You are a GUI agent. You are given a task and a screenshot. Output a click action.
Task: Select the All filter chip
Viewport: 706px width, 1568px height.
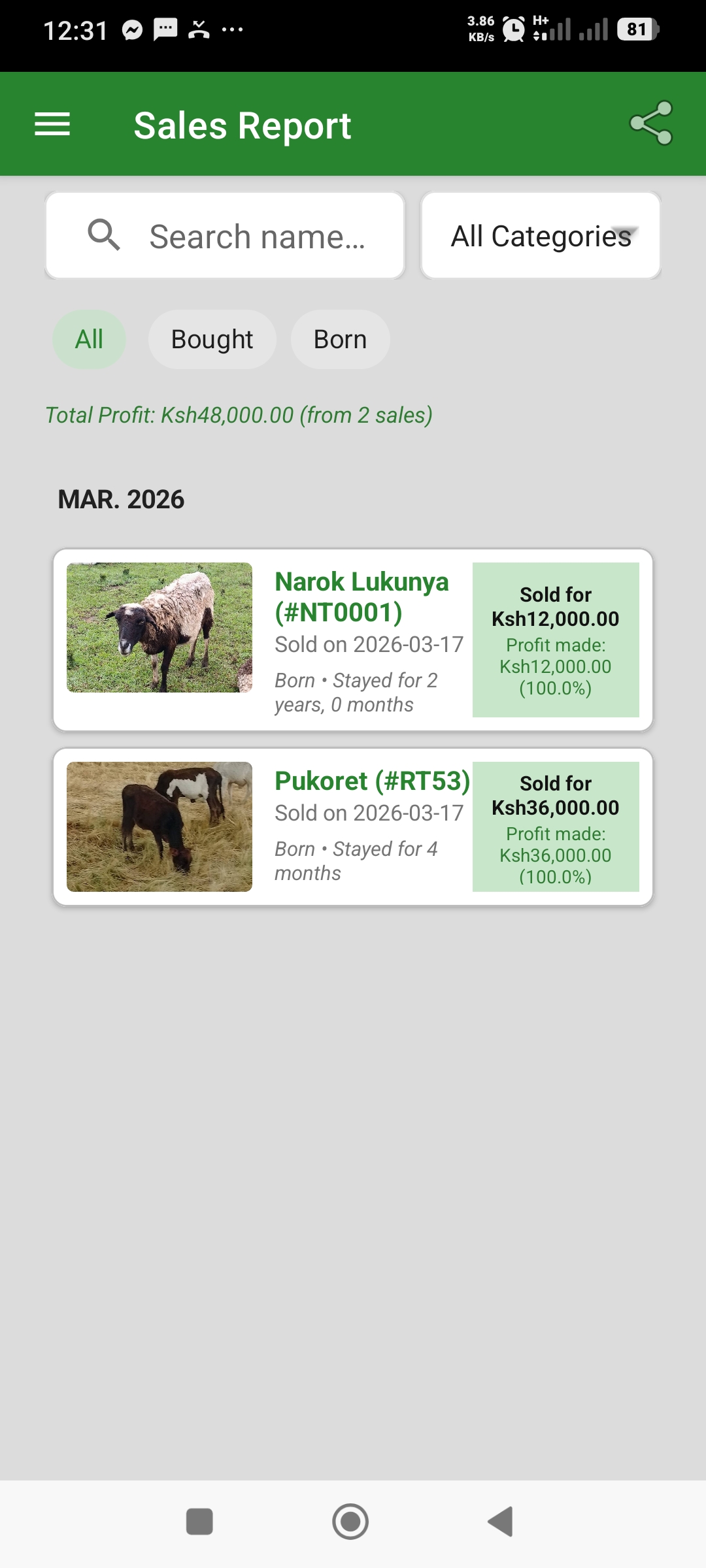89,340
